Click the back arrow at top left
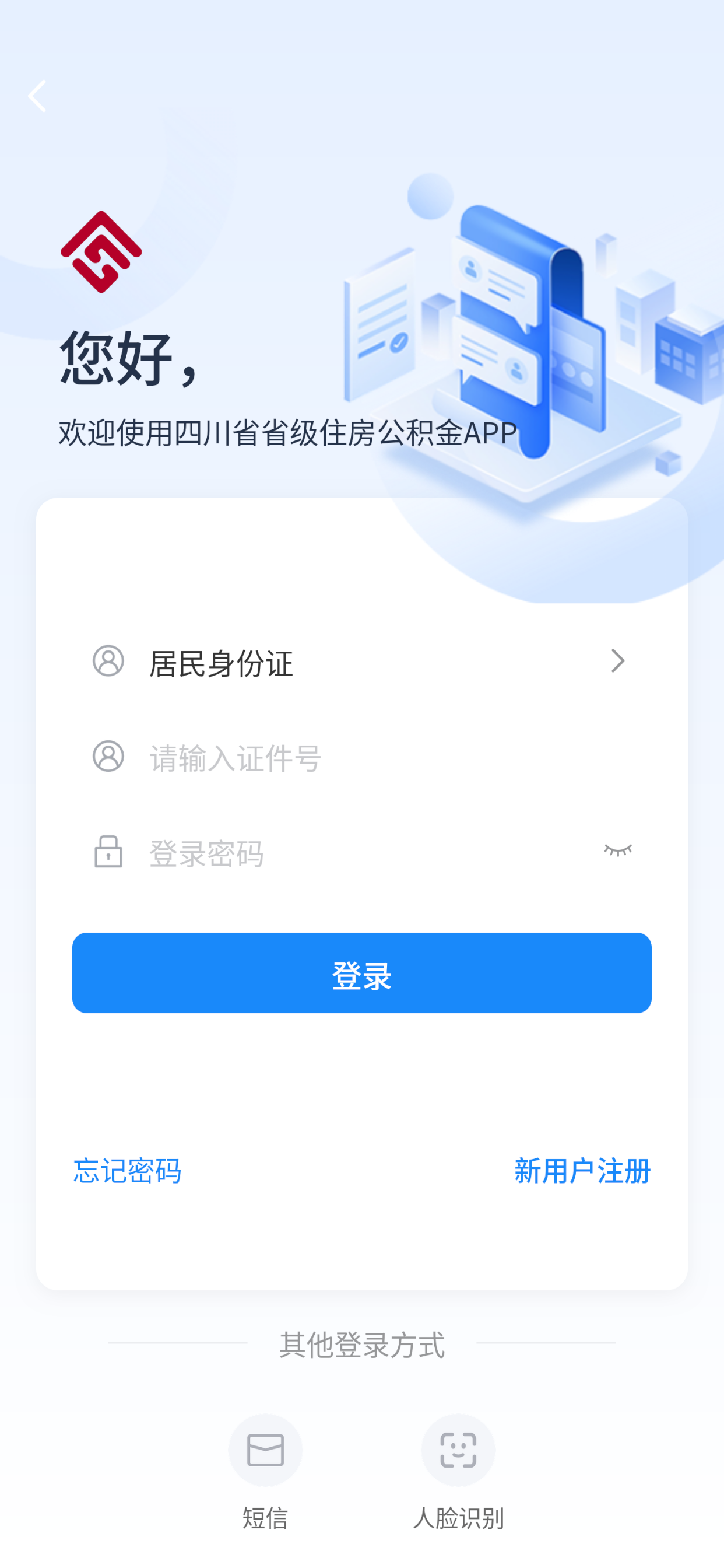 coord(38,95)
